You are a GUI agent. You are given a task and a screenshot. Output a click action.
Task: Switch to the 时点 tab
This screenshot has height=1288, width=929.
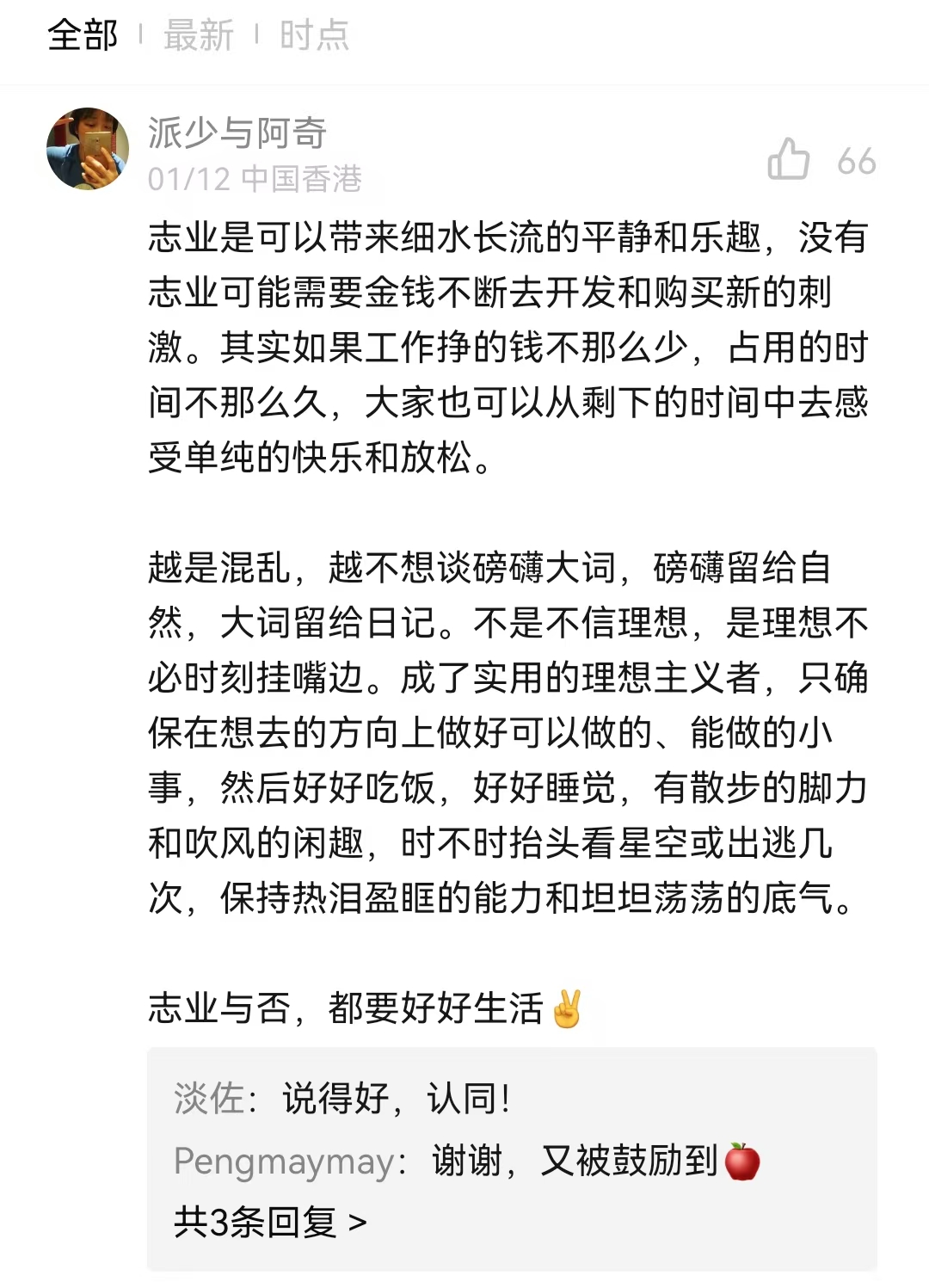tap(314, 35)
